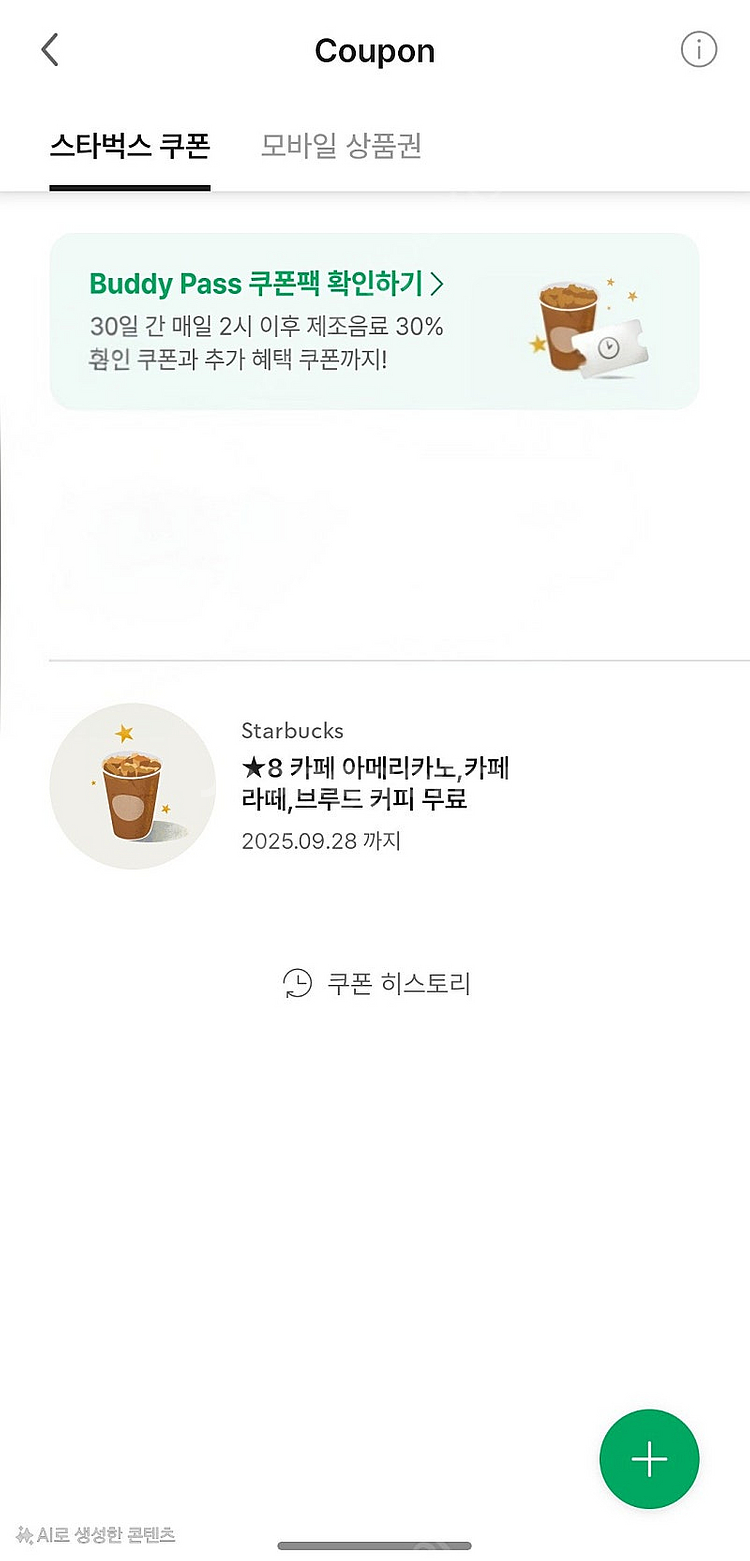This screenshot has height=1561, width=750.
Task: Open the Buddy Pass 쿠폰팩 확인하기 banner
Action: [x=374, y=321]
